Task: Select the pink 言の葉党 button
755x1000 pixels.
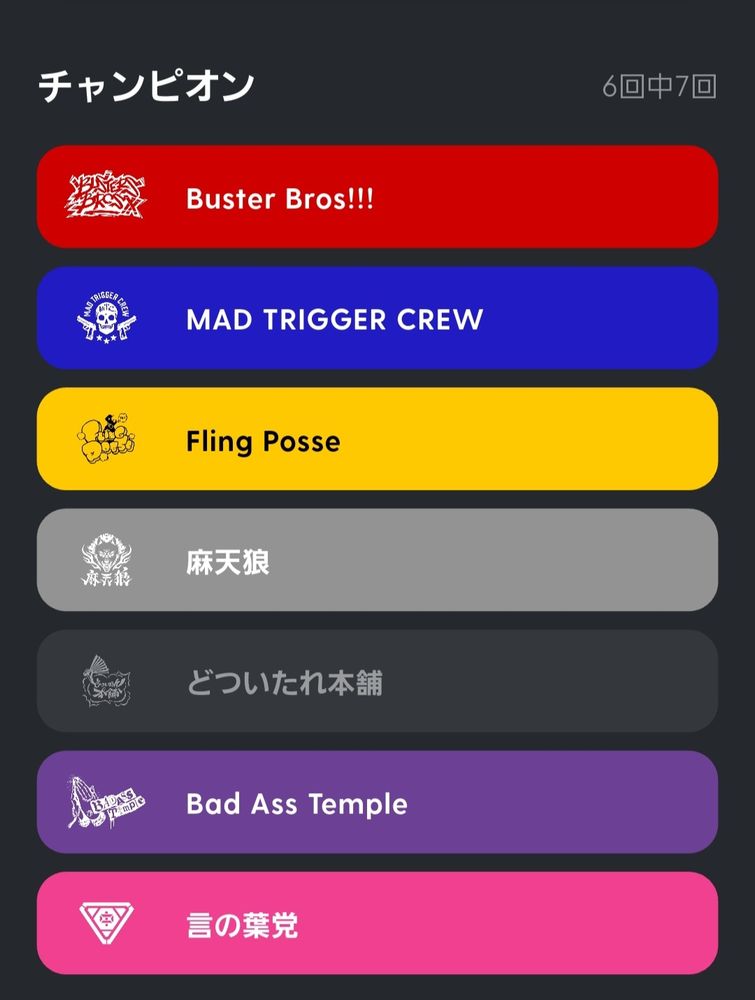Action: point(377,924)
